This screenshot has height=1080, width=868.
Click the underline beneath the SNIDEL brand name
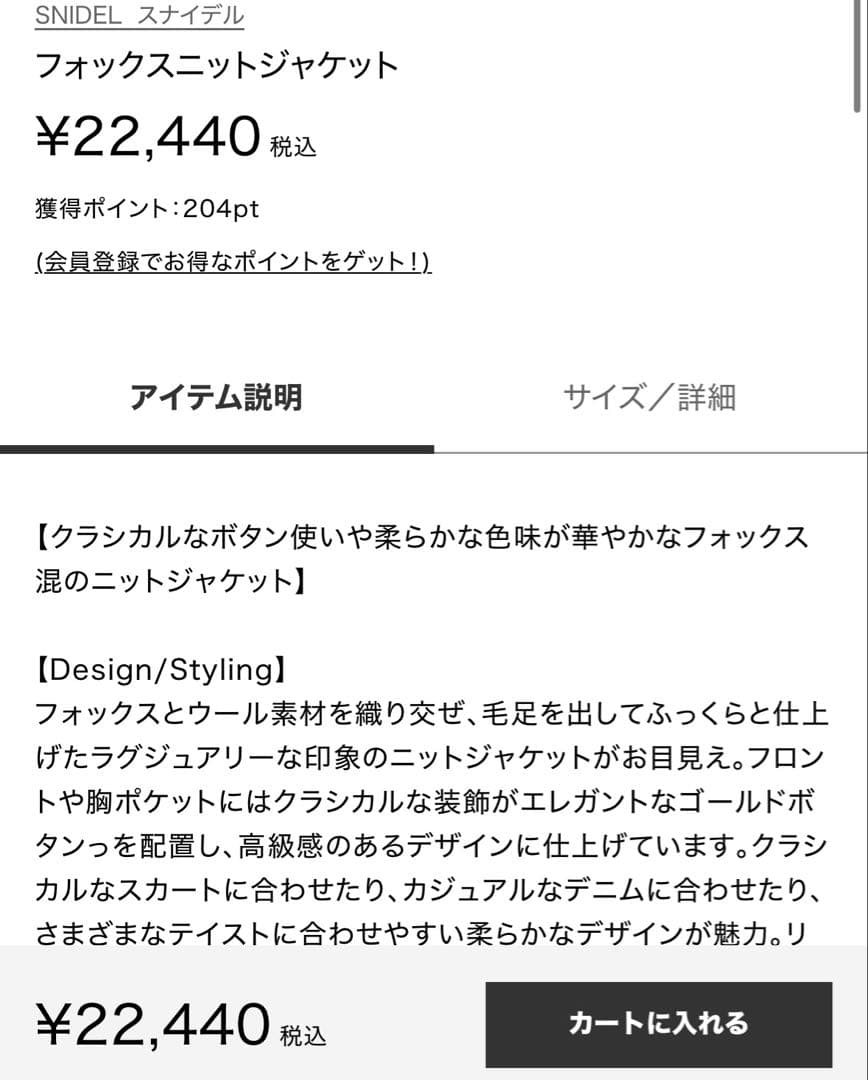pyautogui.click(x=138, y=28)
